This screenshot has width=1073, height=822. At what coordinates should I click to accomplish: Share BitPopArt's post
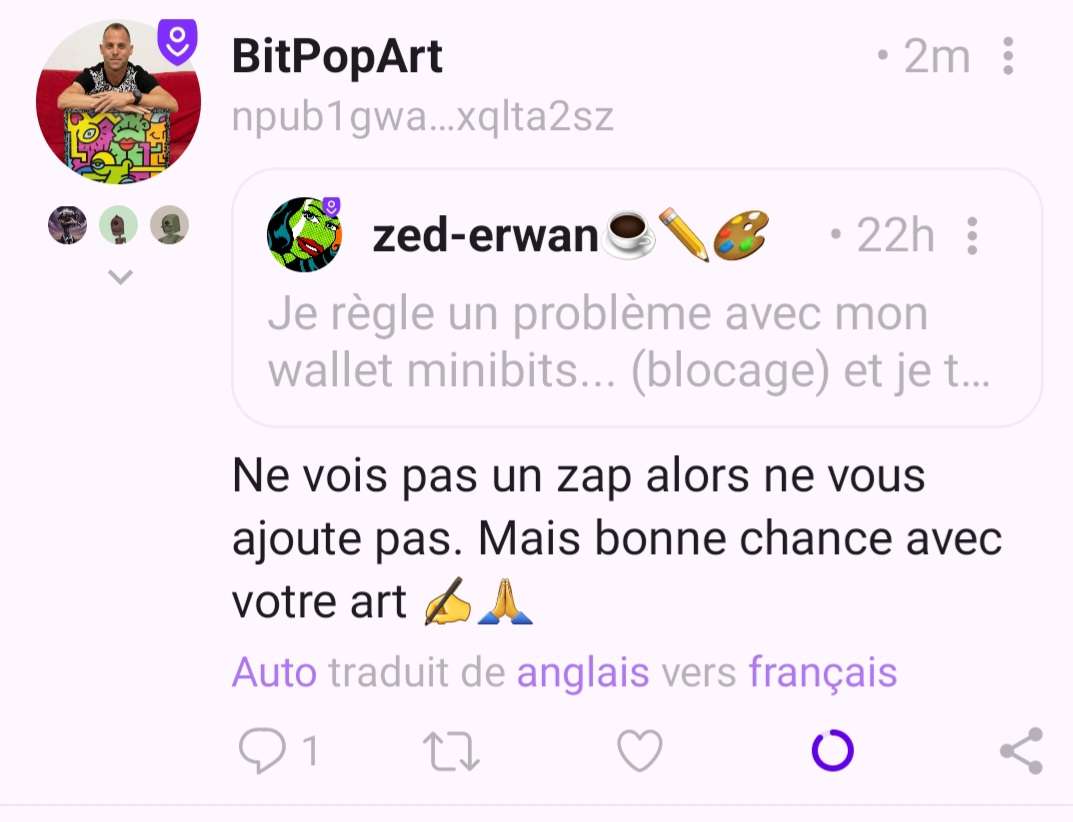(1021, 751)
